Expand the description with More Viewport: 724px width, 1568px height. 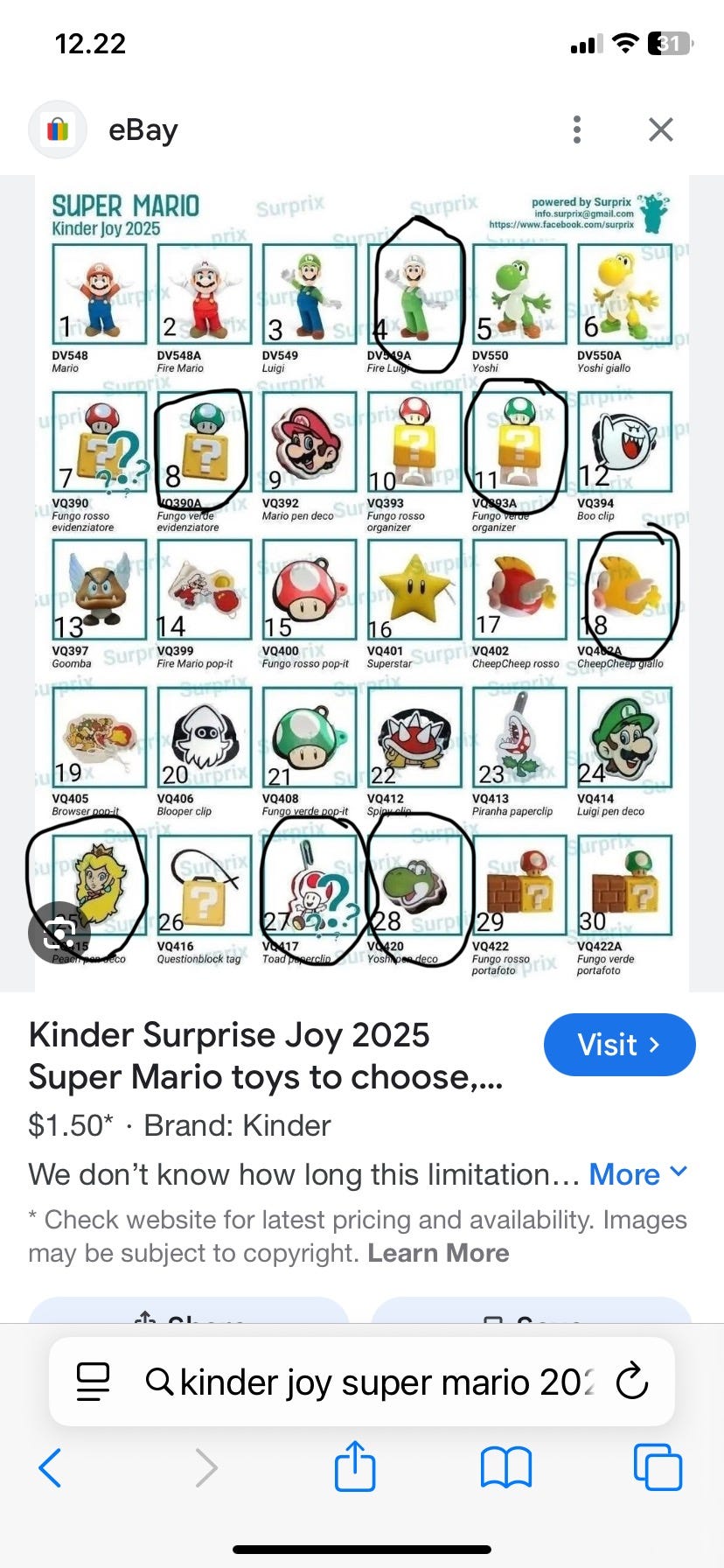pos(637,1174)
